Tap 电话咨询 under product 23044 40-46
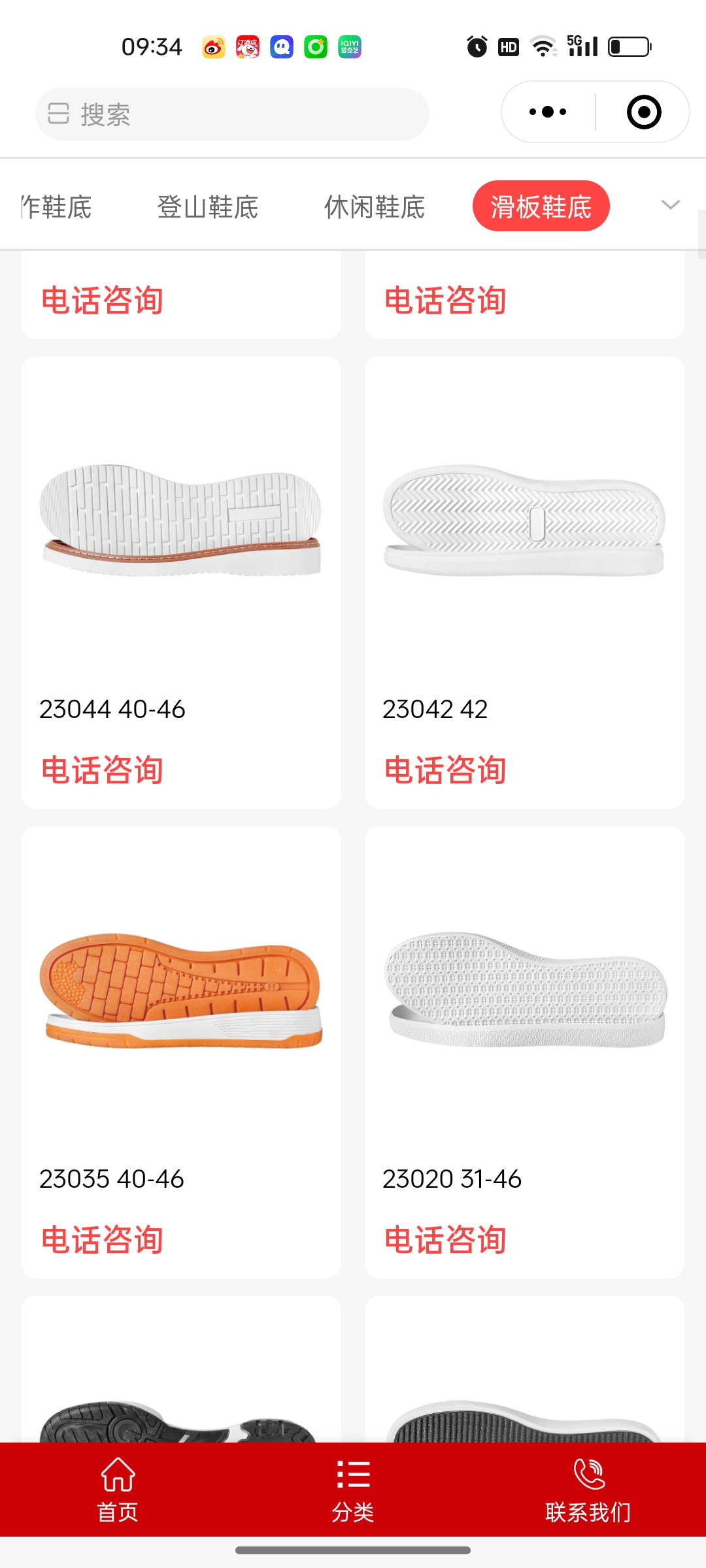The image size is (706, 1568). (103, 770)
